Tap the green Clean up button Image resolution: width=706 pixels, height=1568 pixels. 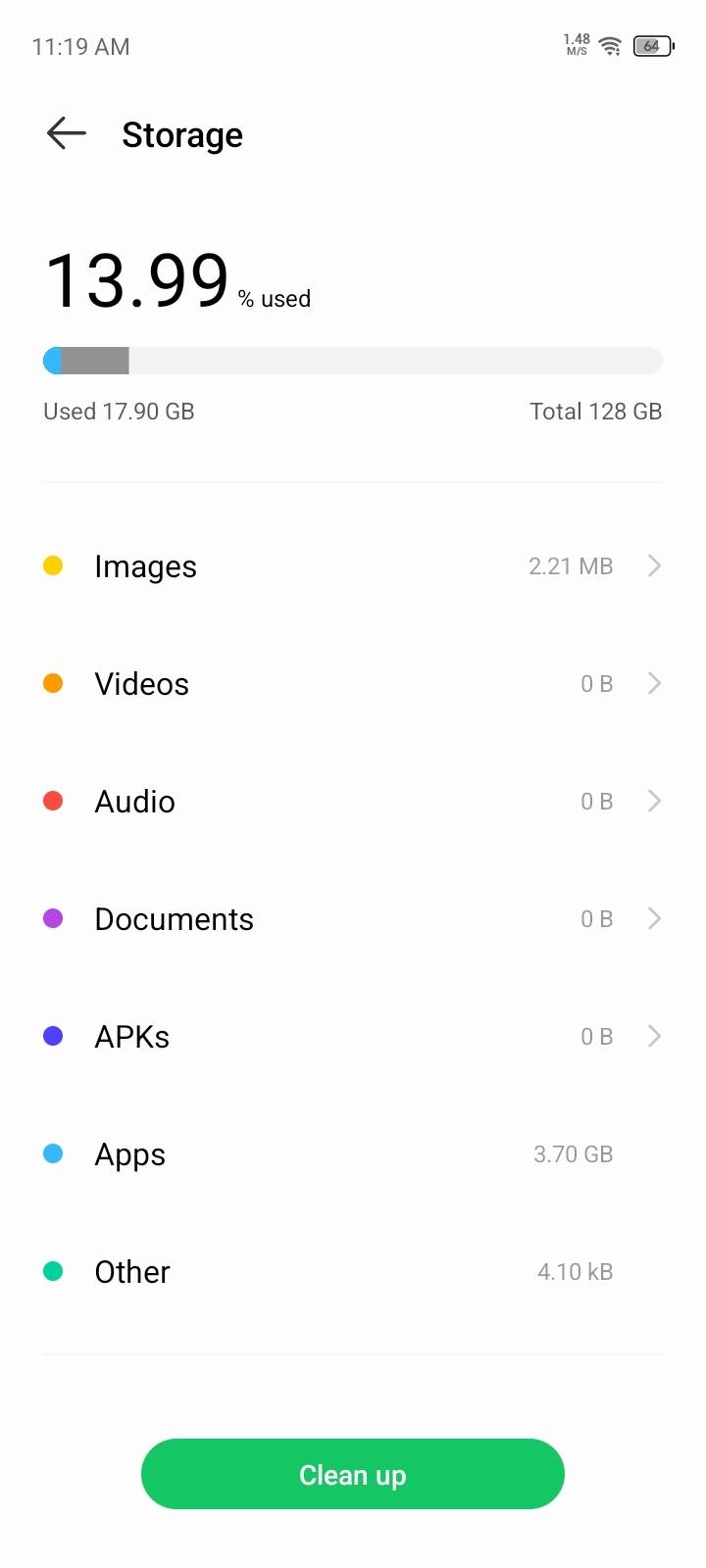click(353, 1474)
